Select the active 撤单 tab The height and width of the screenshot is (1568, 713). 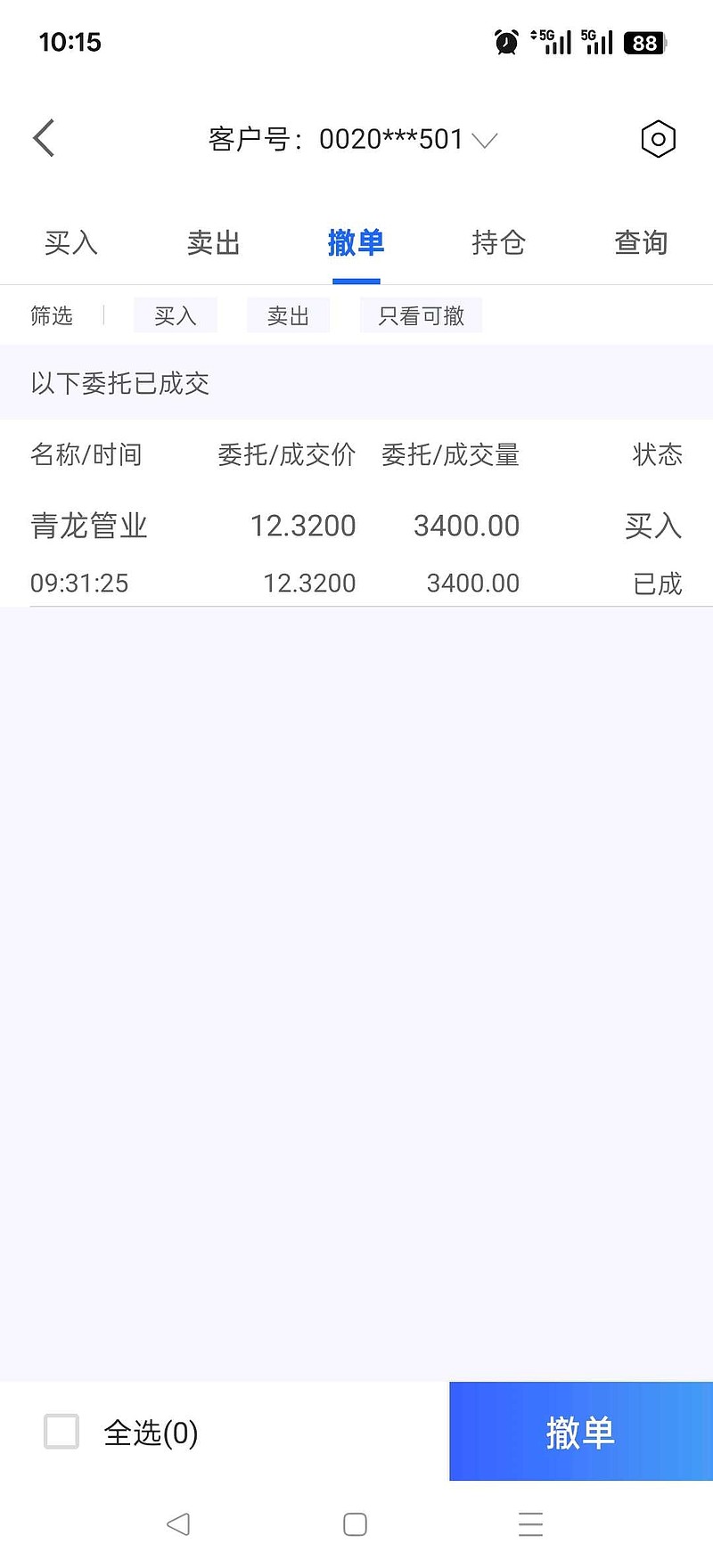(356, 242)
